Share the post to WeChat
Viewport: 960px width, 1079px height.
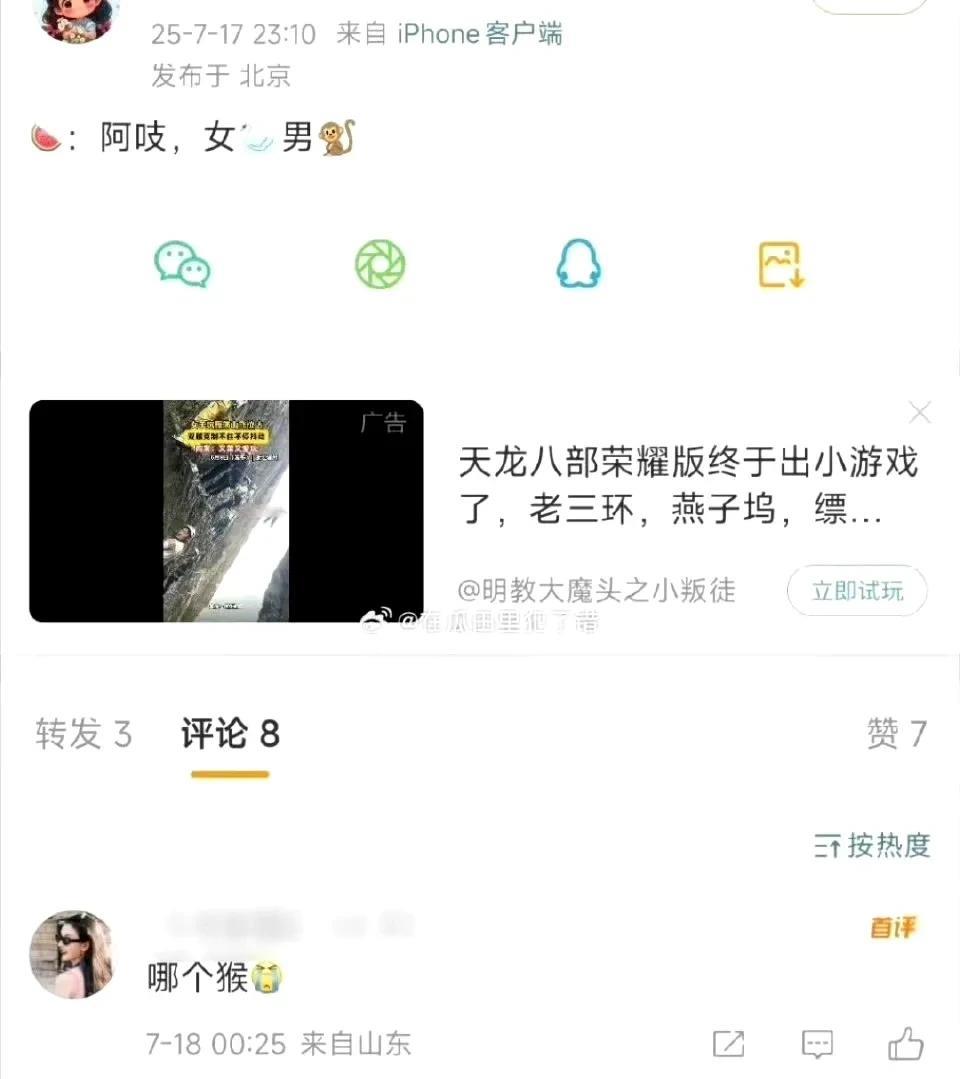pyautogui.click(x=182, y=265)
